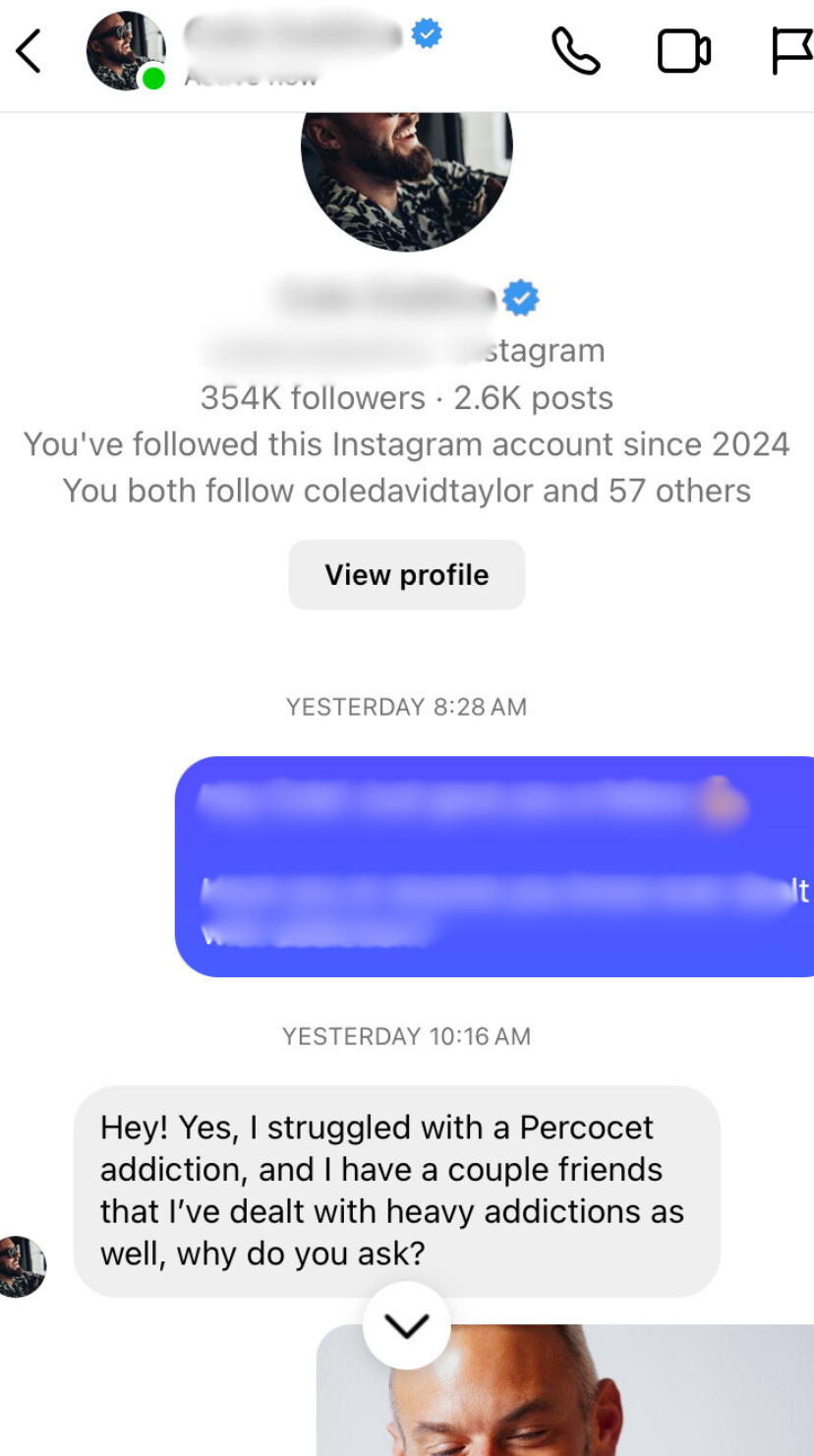814x1456 pixels.
Task: Open the contact's header avatar
Action: point(126,51)
